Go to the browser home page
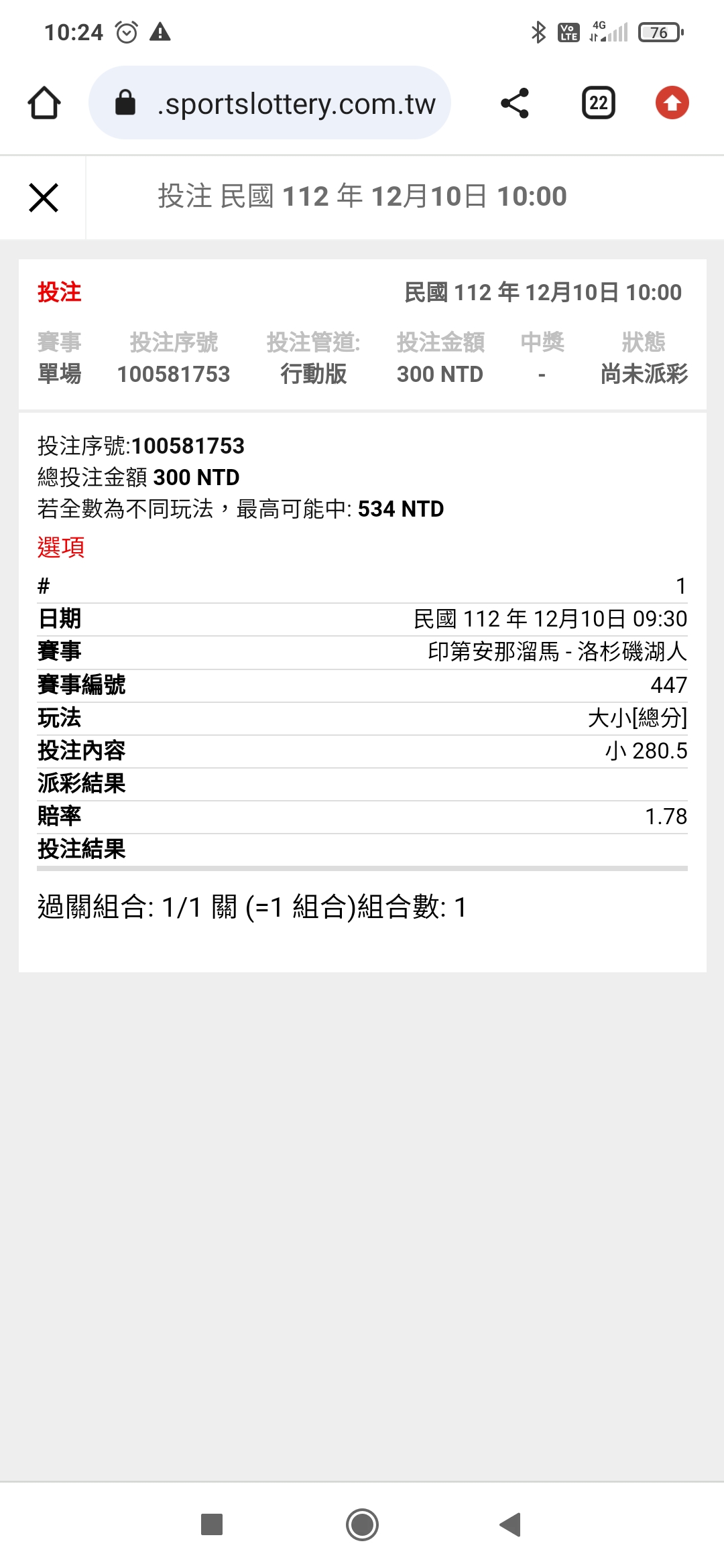The image size is (724, 1568). [x=44, y=103]
